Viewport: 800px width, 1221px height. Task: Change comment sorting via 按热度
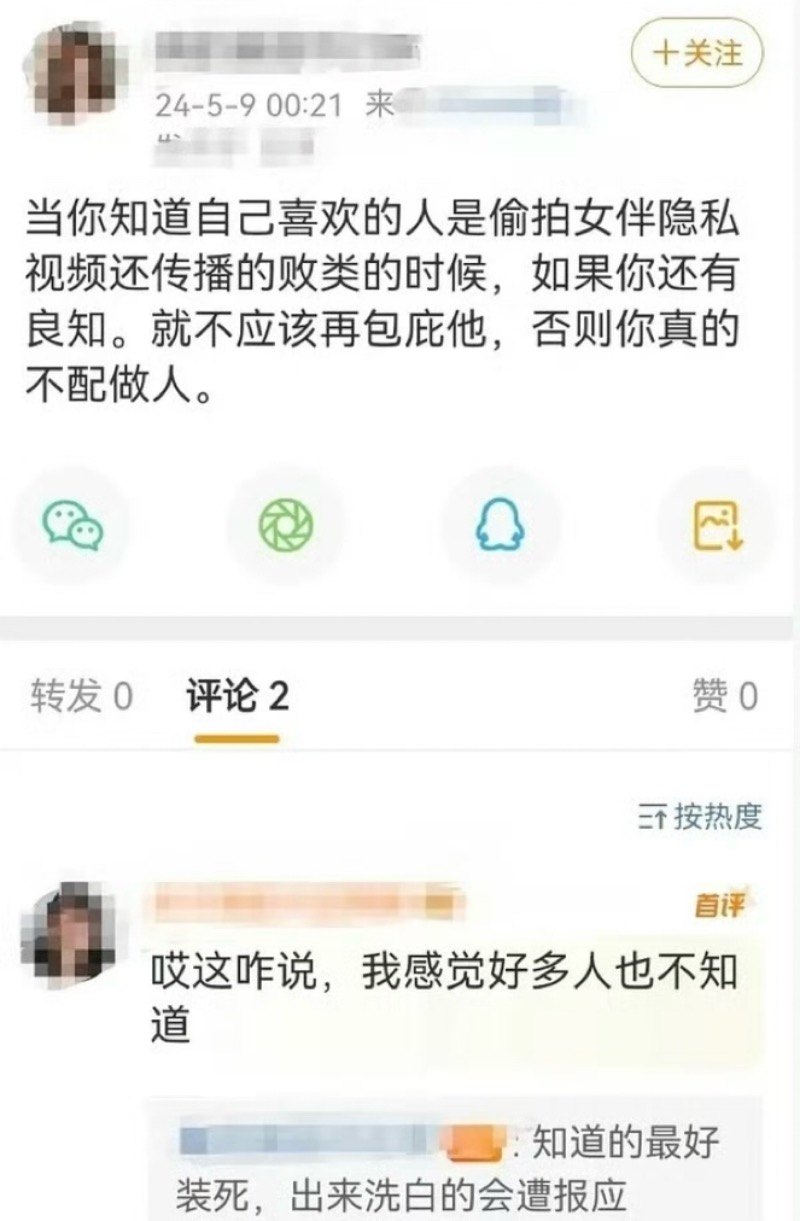tap(701, 817)
